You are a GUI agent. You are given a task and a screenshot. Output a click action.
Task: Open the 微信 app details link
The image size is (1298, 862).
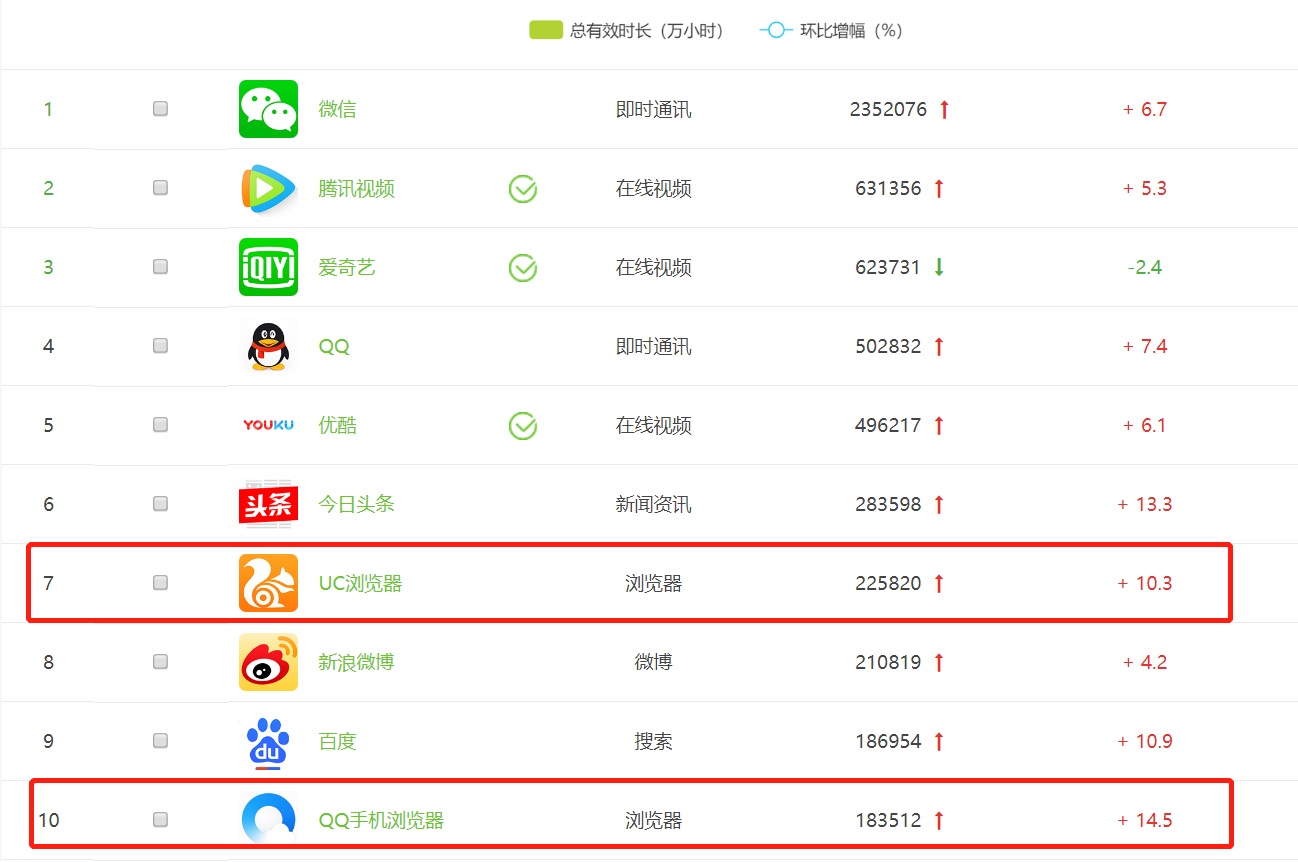[337, 109]
